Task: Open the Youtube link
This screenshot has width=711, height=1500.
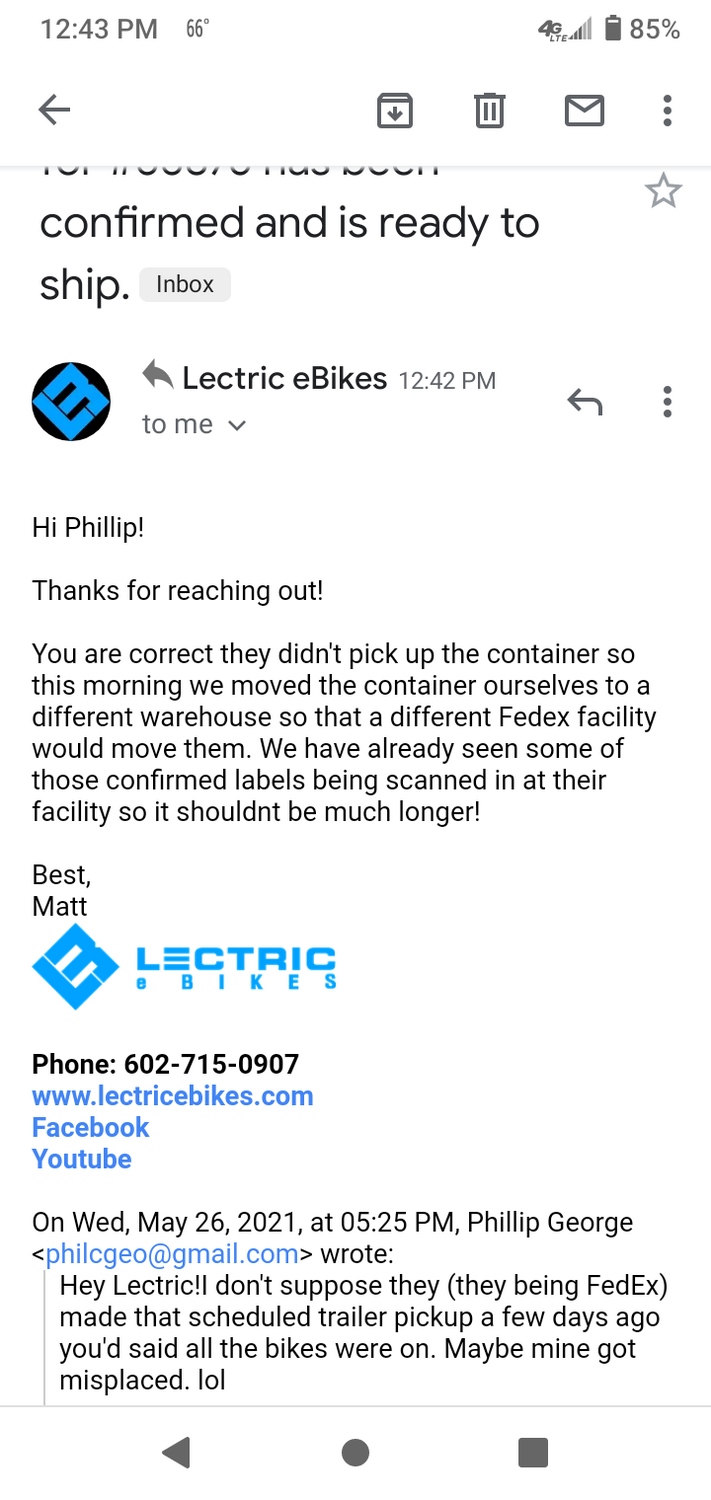Action: click(82, 1159)
